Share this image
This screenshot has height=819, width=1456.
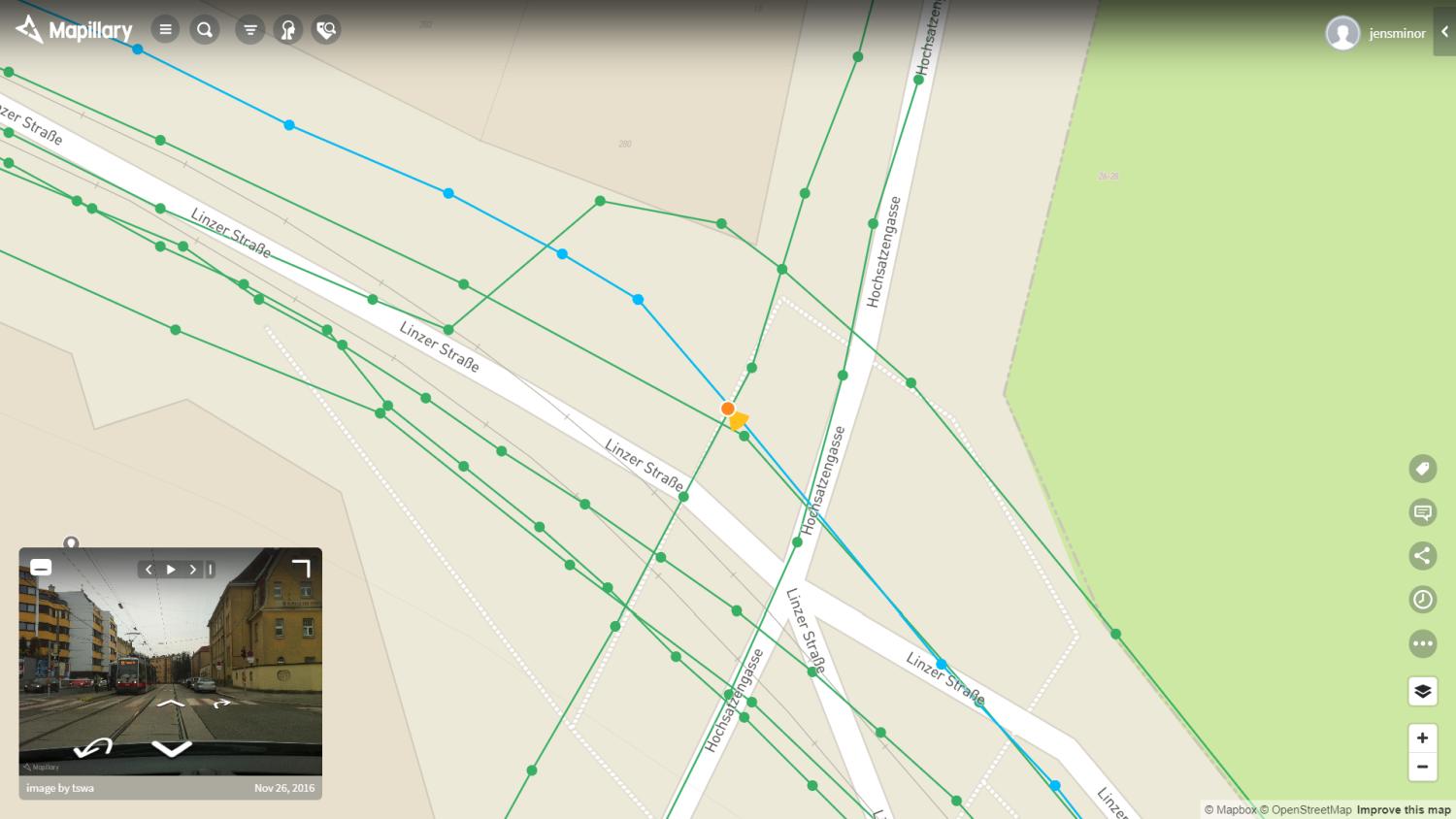tap(1422, 555)
